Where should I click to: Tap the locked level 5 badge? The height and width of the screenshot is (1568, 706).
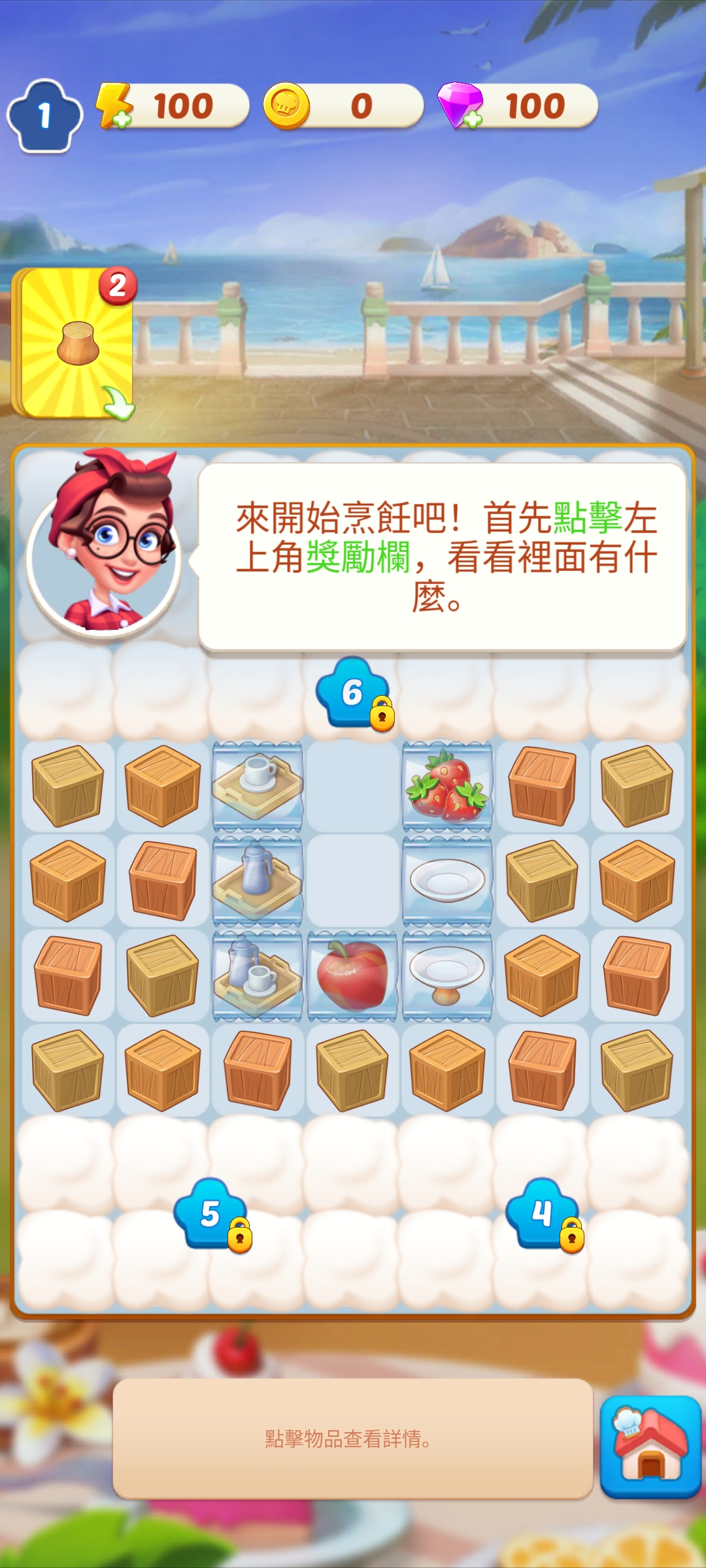(x=212, y=1214)
